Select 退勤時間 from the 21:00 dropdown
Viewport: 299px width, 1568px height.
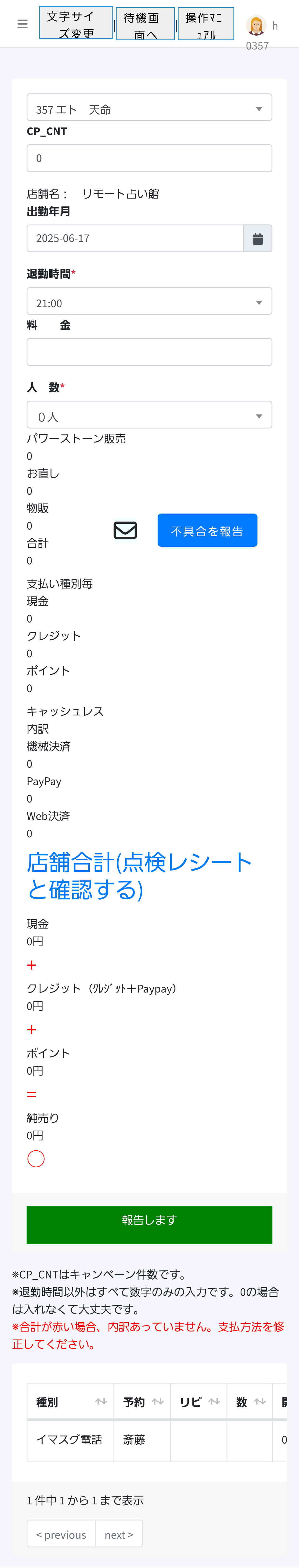pyautogui.click(x=149, y=302)
